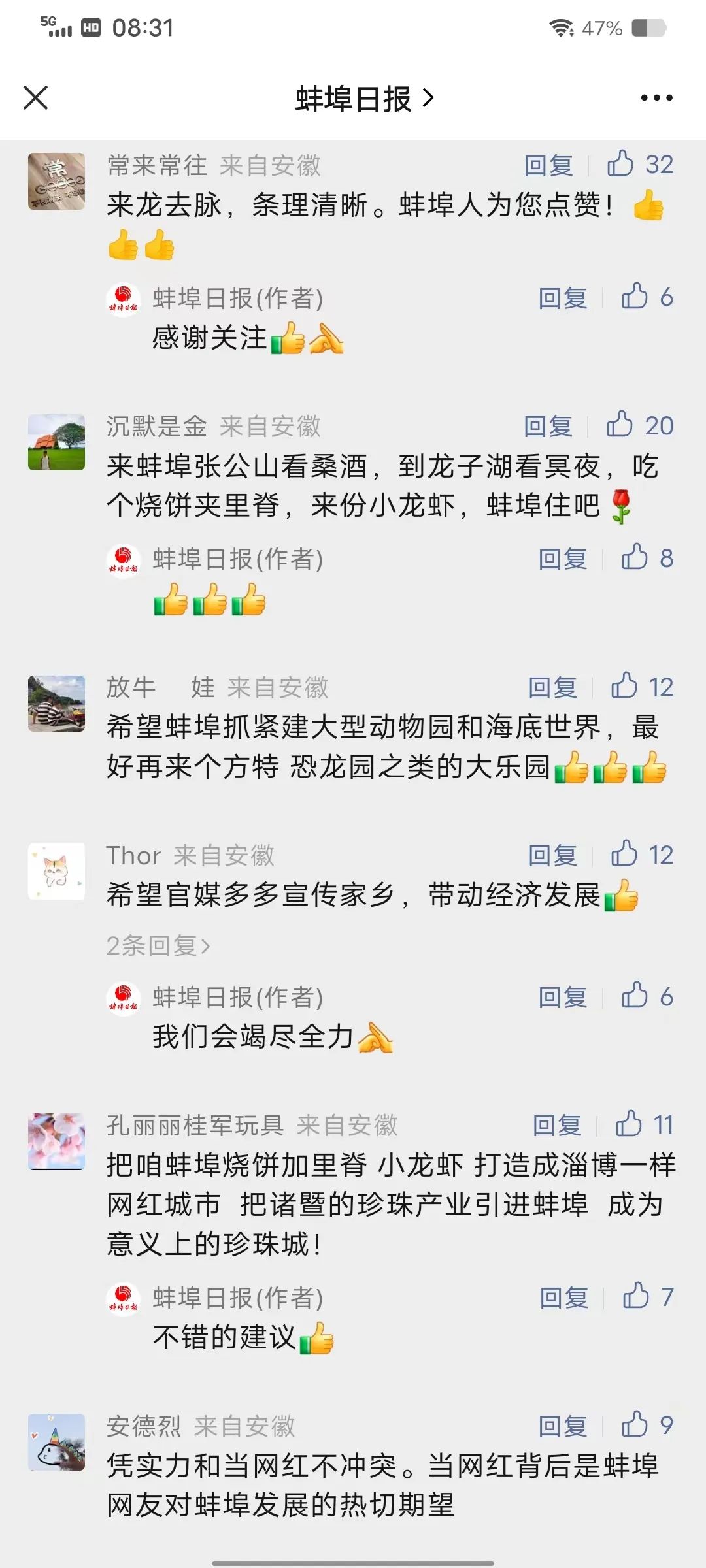Like the comment from 常来常往
Screen dimensions: 706x1568
tap(620, 164)
